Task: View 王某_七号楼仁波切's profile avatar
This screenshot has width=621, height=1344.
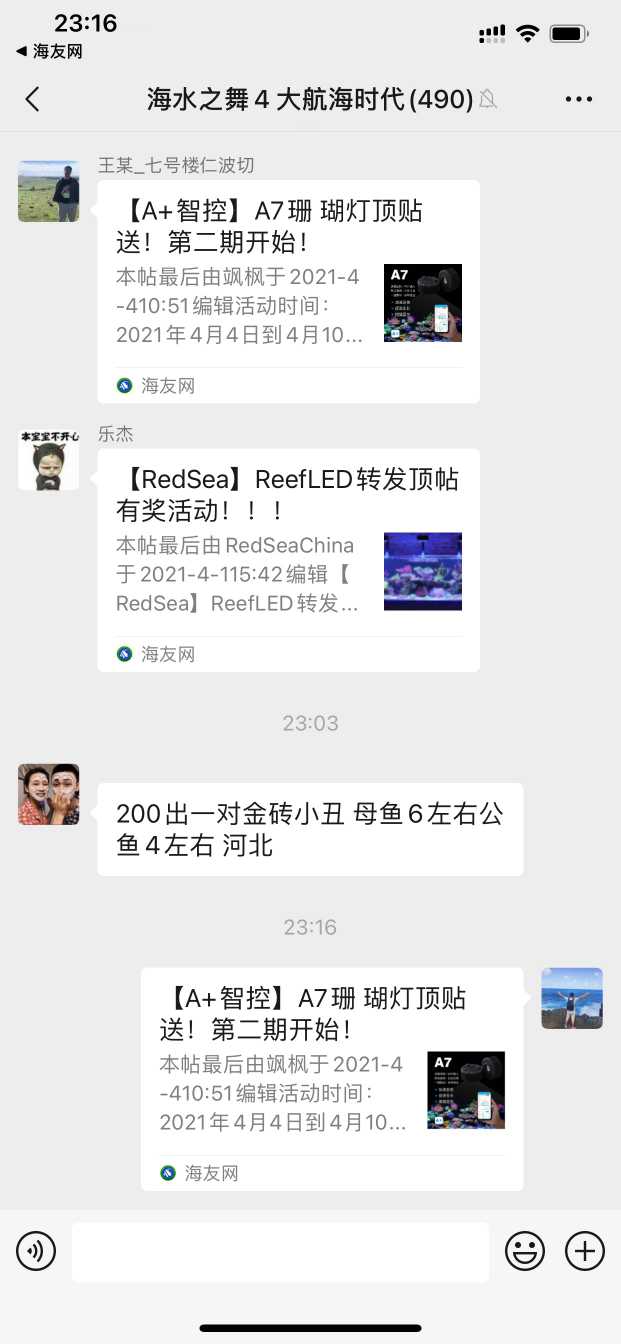Action: click(x=49, y=191)
